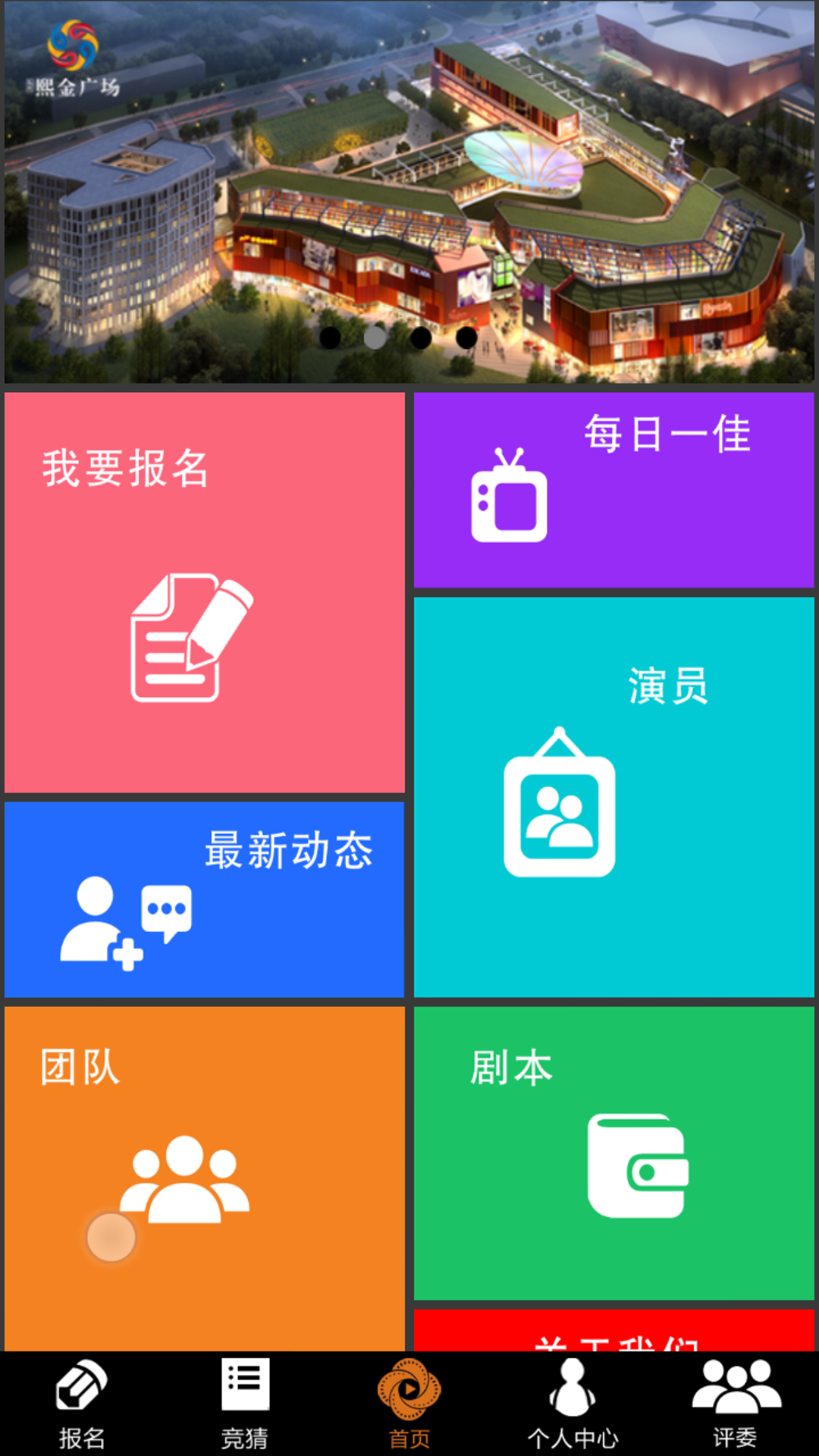Screen dimensions: 819x1456
Task: Open the red tile below 剧本
Action: point(613,1331)
